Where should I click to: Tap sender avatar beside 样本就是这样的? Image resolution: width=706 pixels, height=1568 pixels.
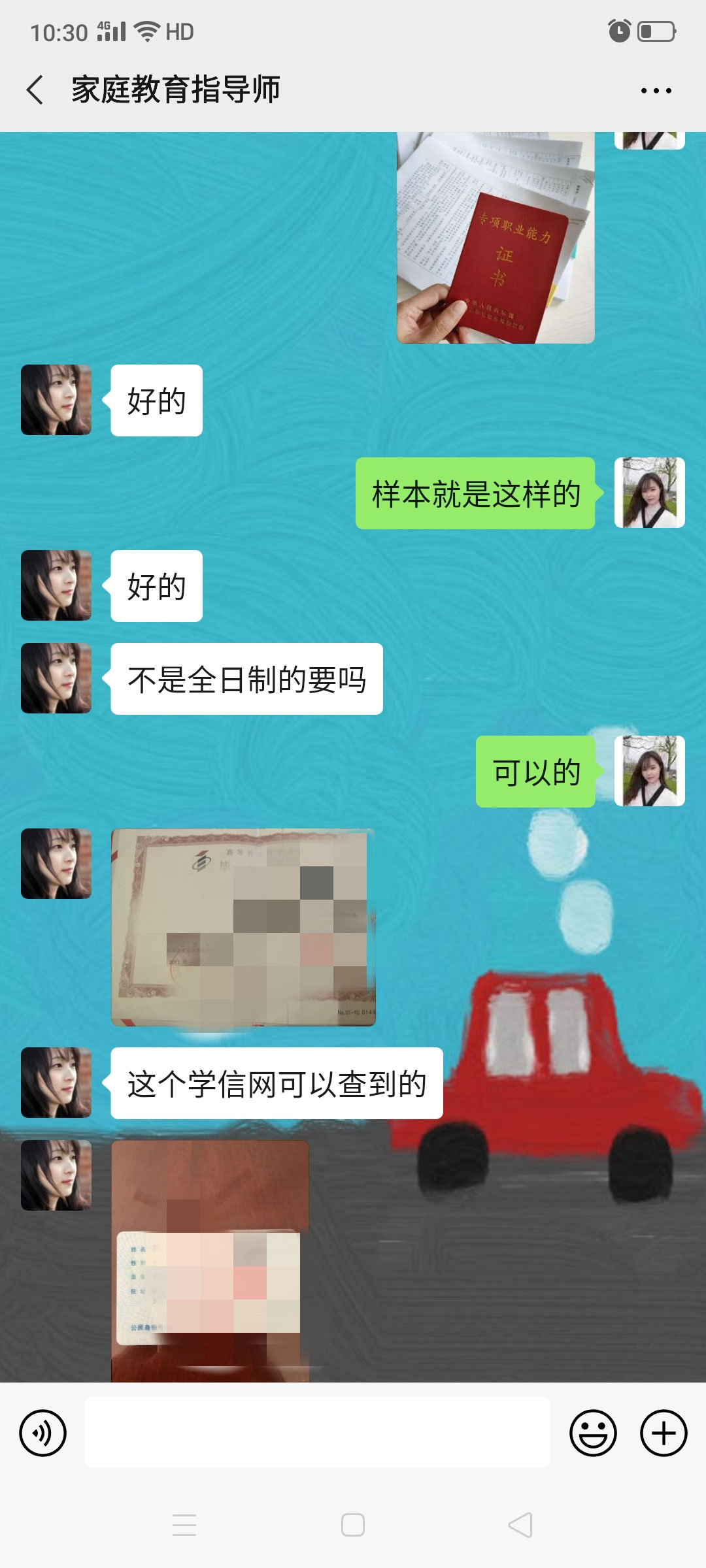(649, 493)
